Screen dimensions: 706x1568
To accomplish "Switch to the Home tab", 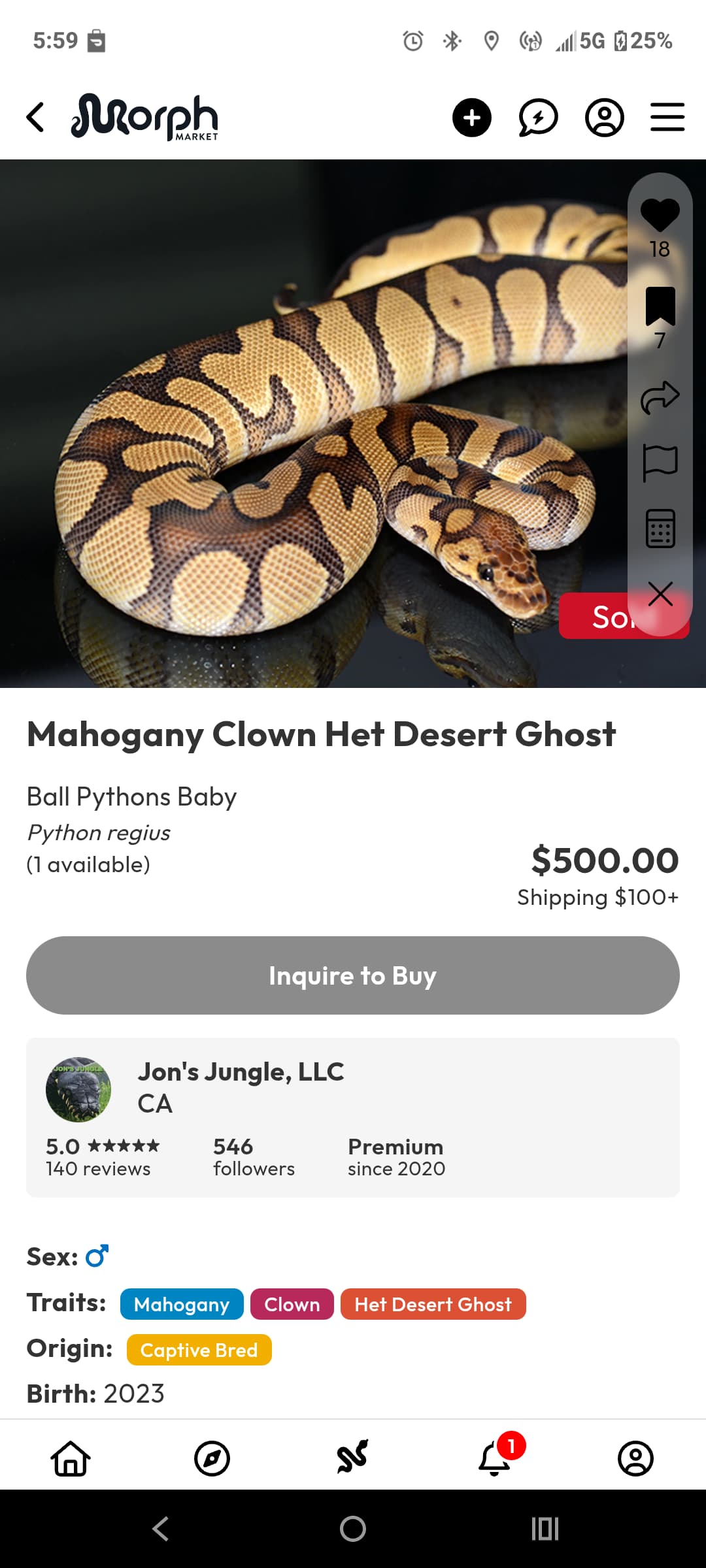I will [71, 1458].
